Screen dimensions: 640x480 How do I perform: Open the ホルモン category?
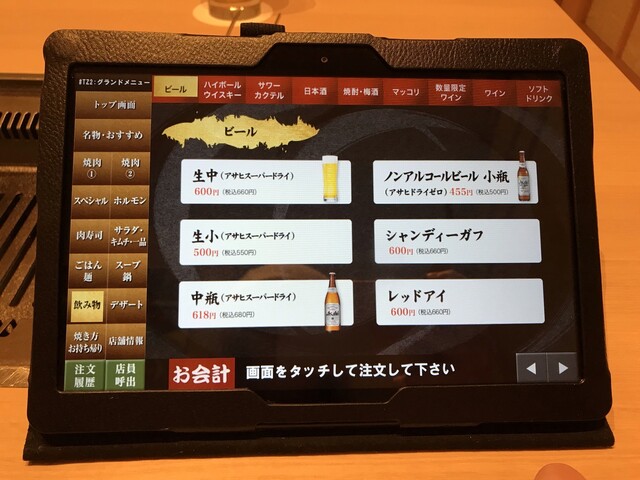tap(130, 201)
